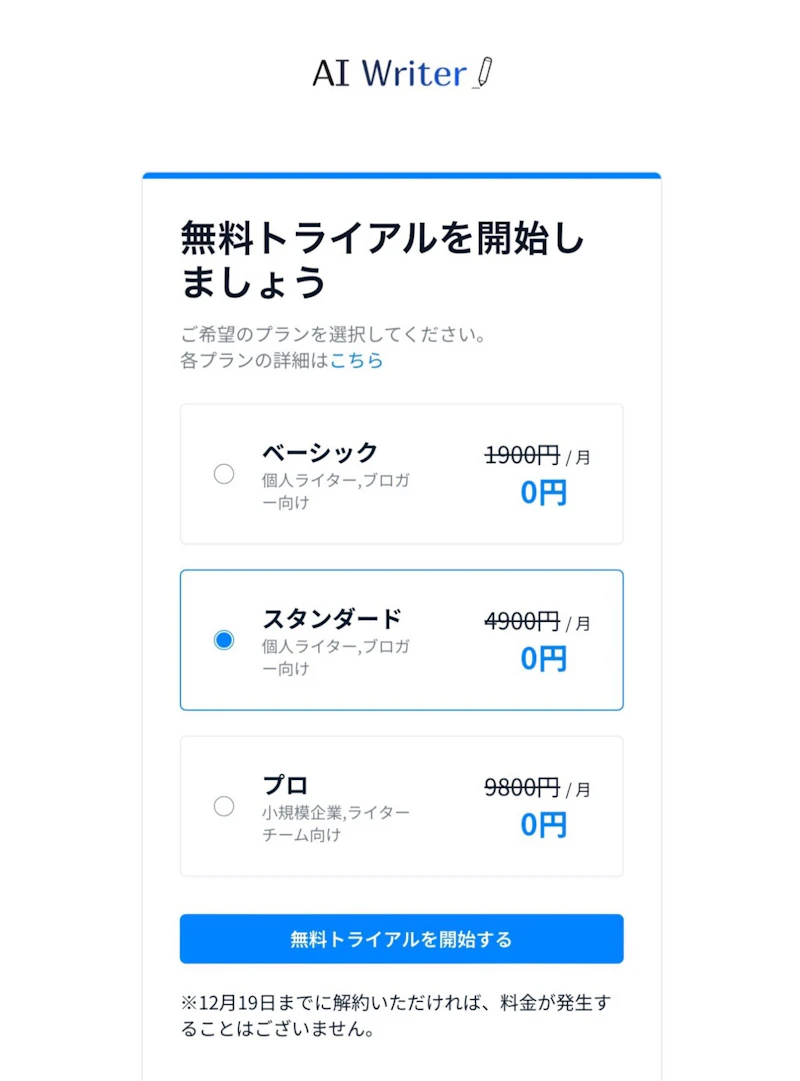Image resolution: width=800 pixels, height=1081 pixels.
Task: Open plan details via the こちら link
Action: point(357,361)
